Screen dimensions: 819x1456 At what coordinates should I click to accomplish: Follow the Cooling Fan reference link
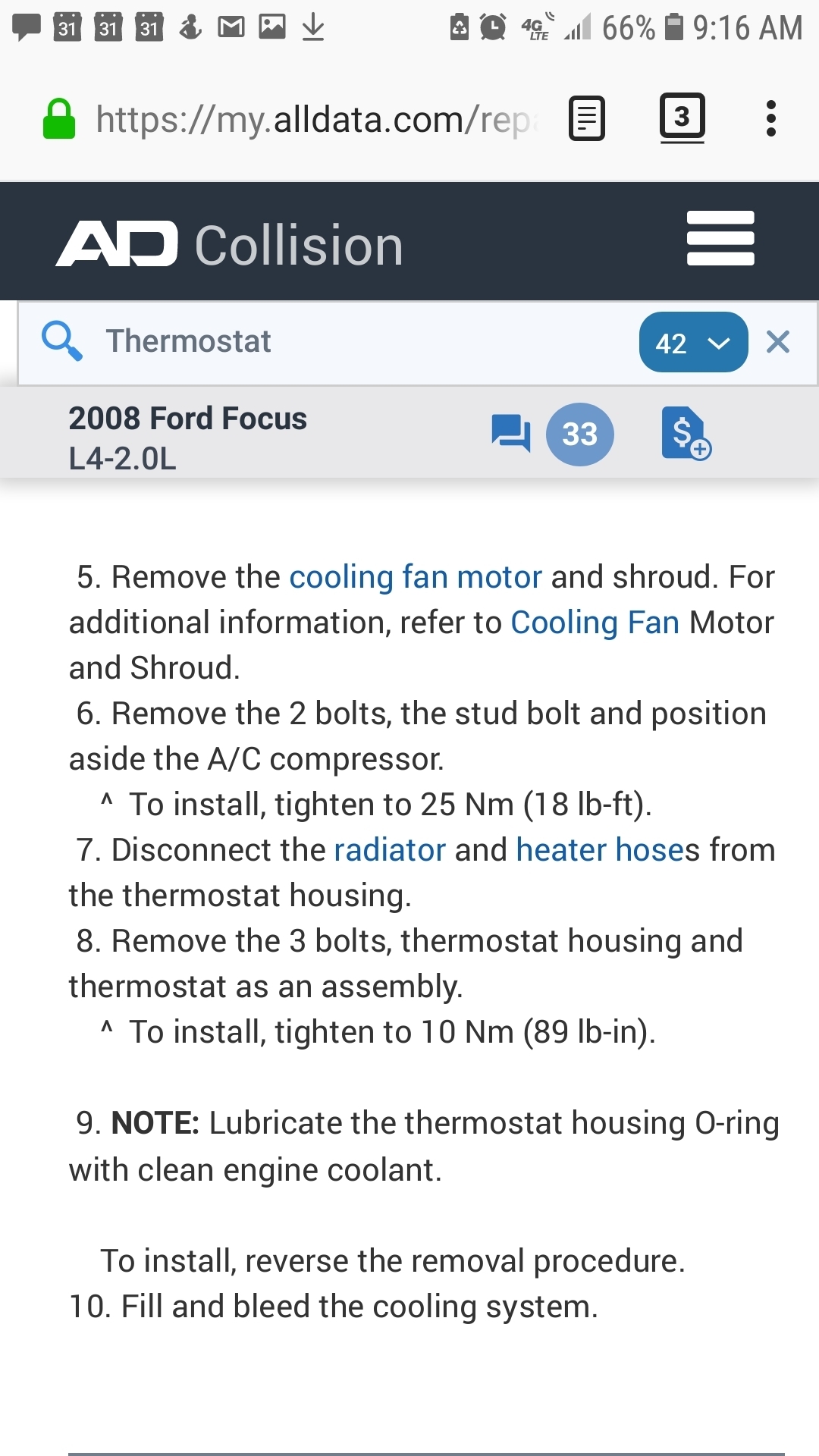(595, 623)
